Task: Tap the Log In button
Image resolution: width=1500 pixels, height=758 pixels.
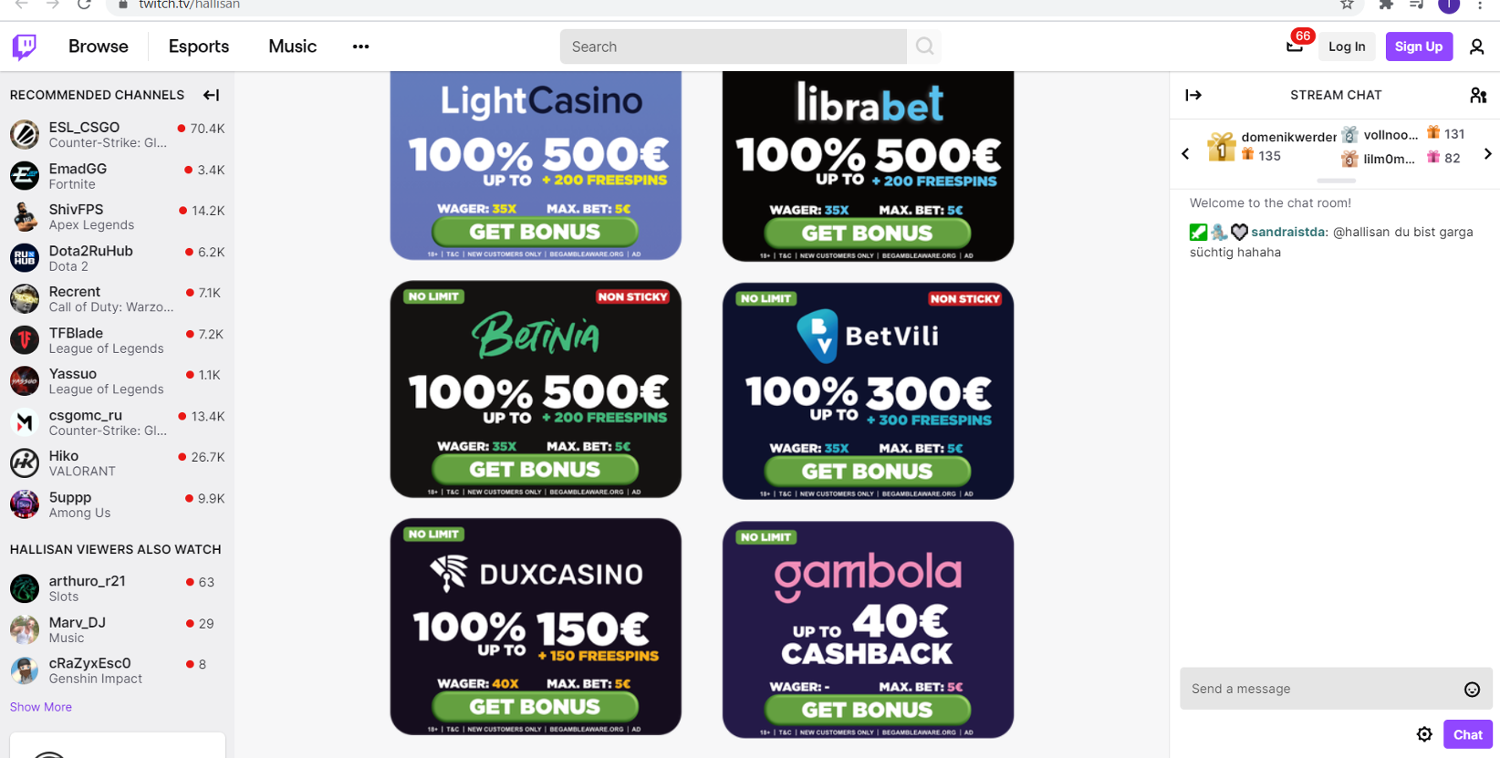Action: [x=1346, y=46]
